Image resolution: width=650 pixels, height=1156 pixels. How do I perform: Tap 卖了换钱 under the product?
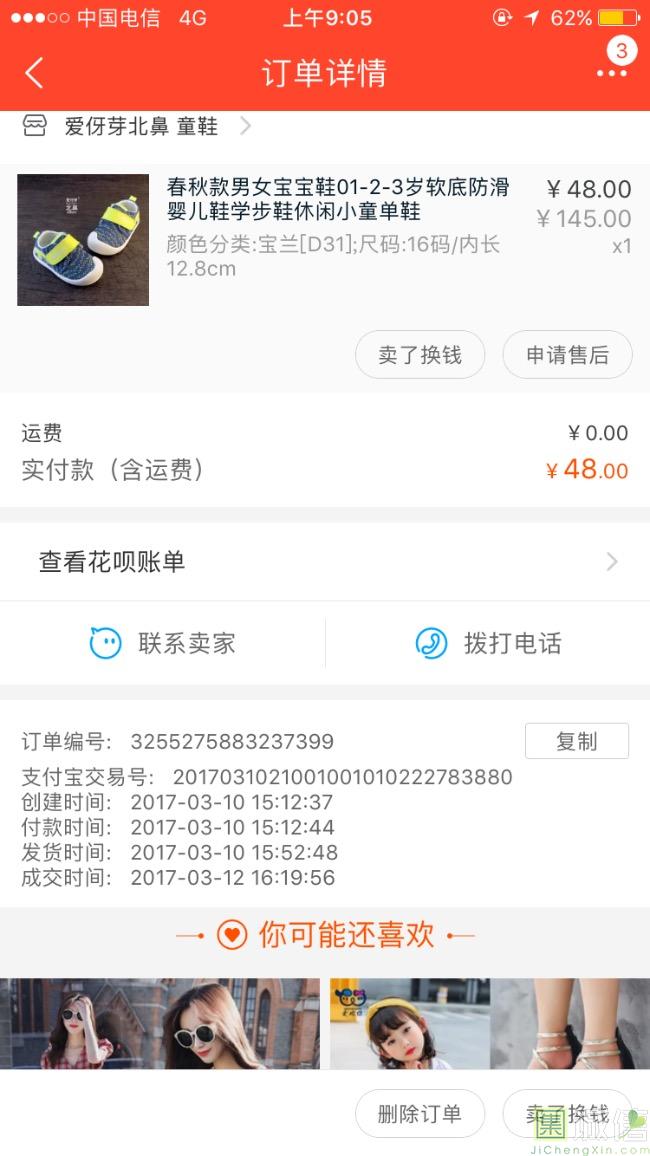pyautogui.click(x=420, y=355)
